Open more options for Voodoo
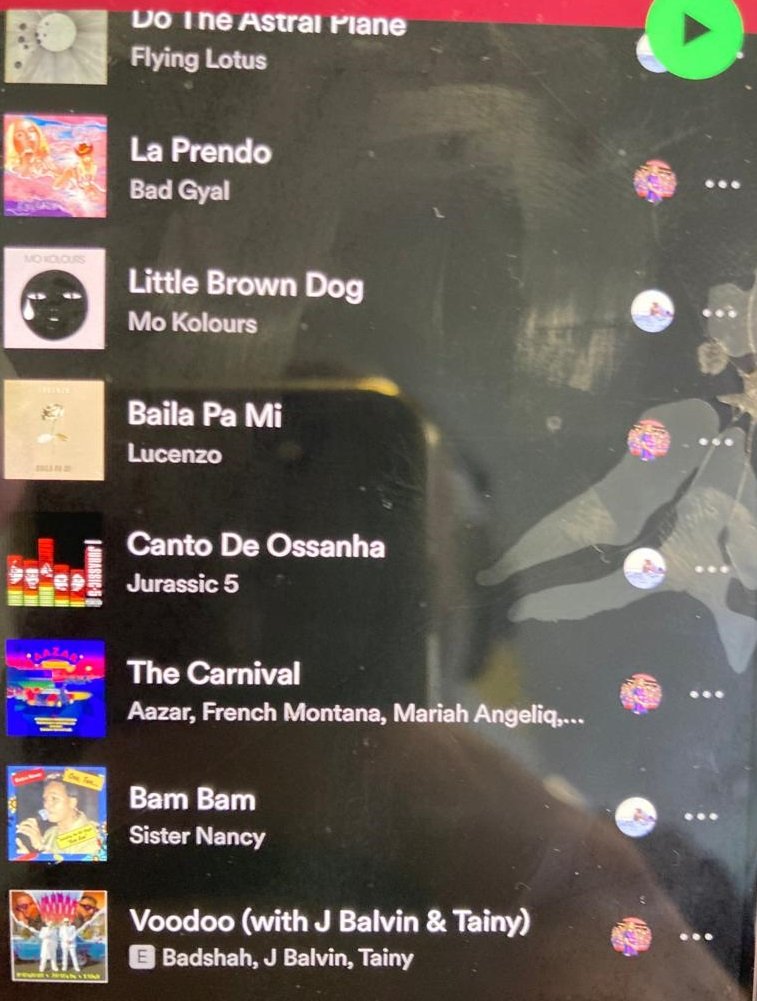Viewport: 757px width, 1001px height. (696, 937)
